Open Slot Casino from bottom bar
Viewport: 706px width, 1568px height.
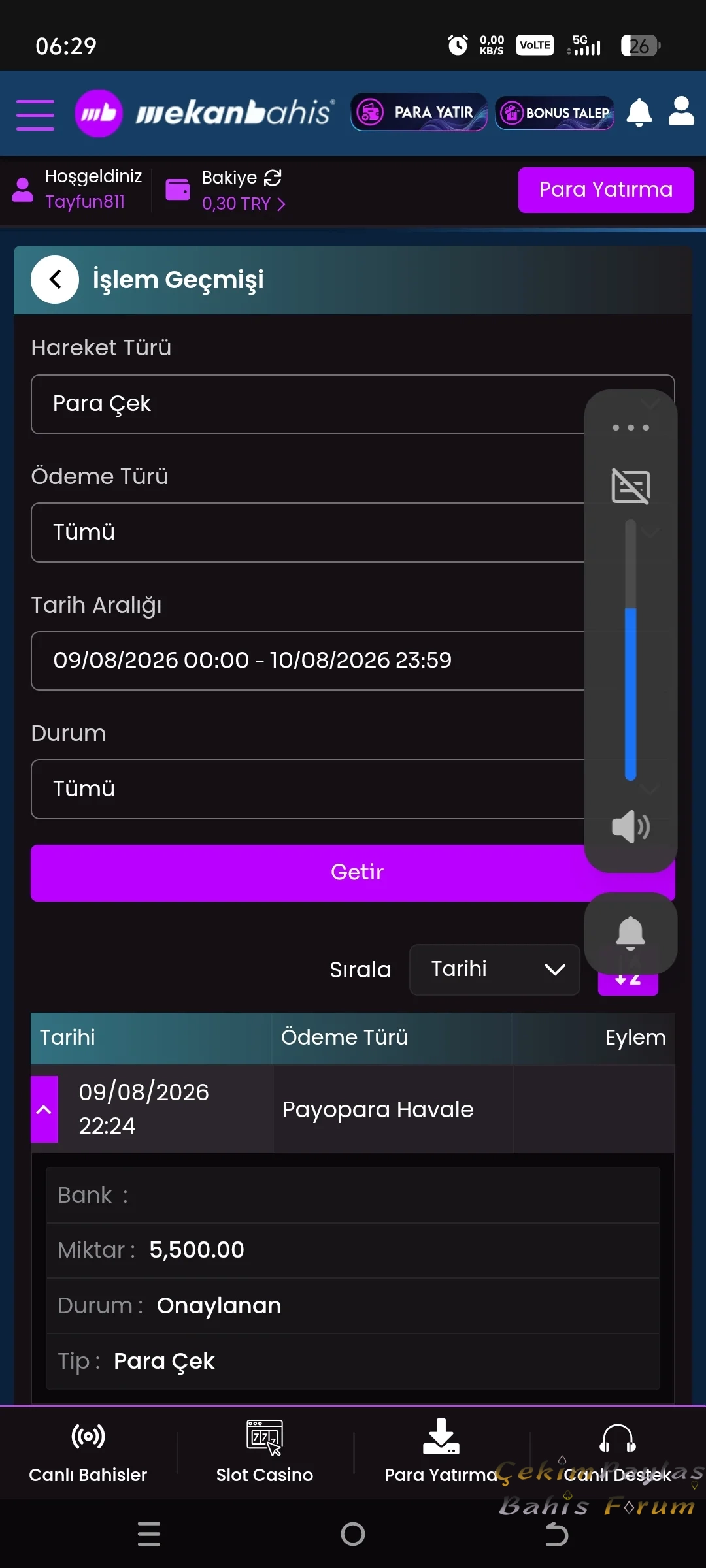[x=265, y=1452]
